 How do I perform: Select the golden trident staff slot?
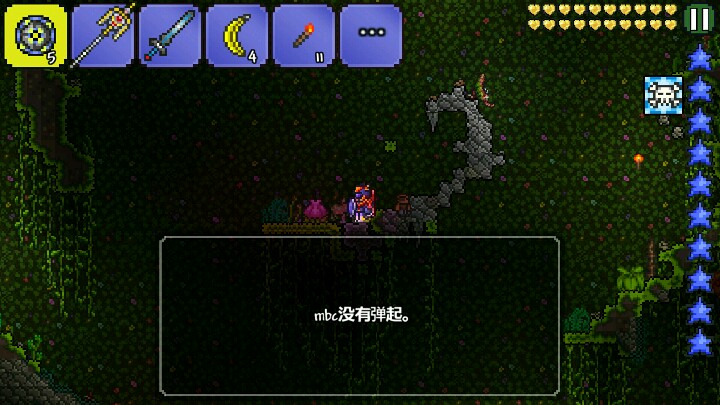point(103,35)
